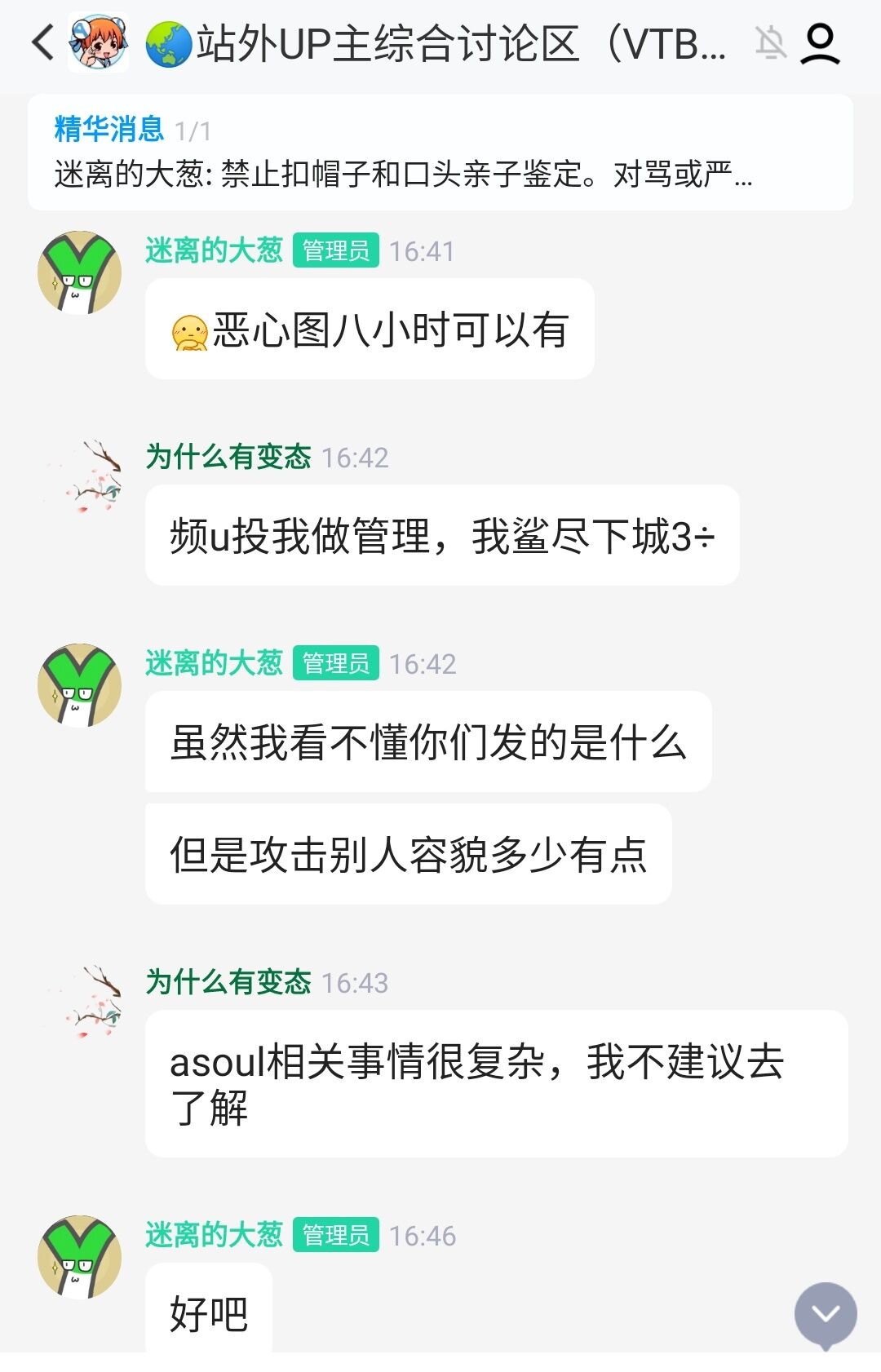The height and width of the screenshot is (1372, 881).
Task: Jump to latest messages with down arrow
Action: [x=825, y=1313]
